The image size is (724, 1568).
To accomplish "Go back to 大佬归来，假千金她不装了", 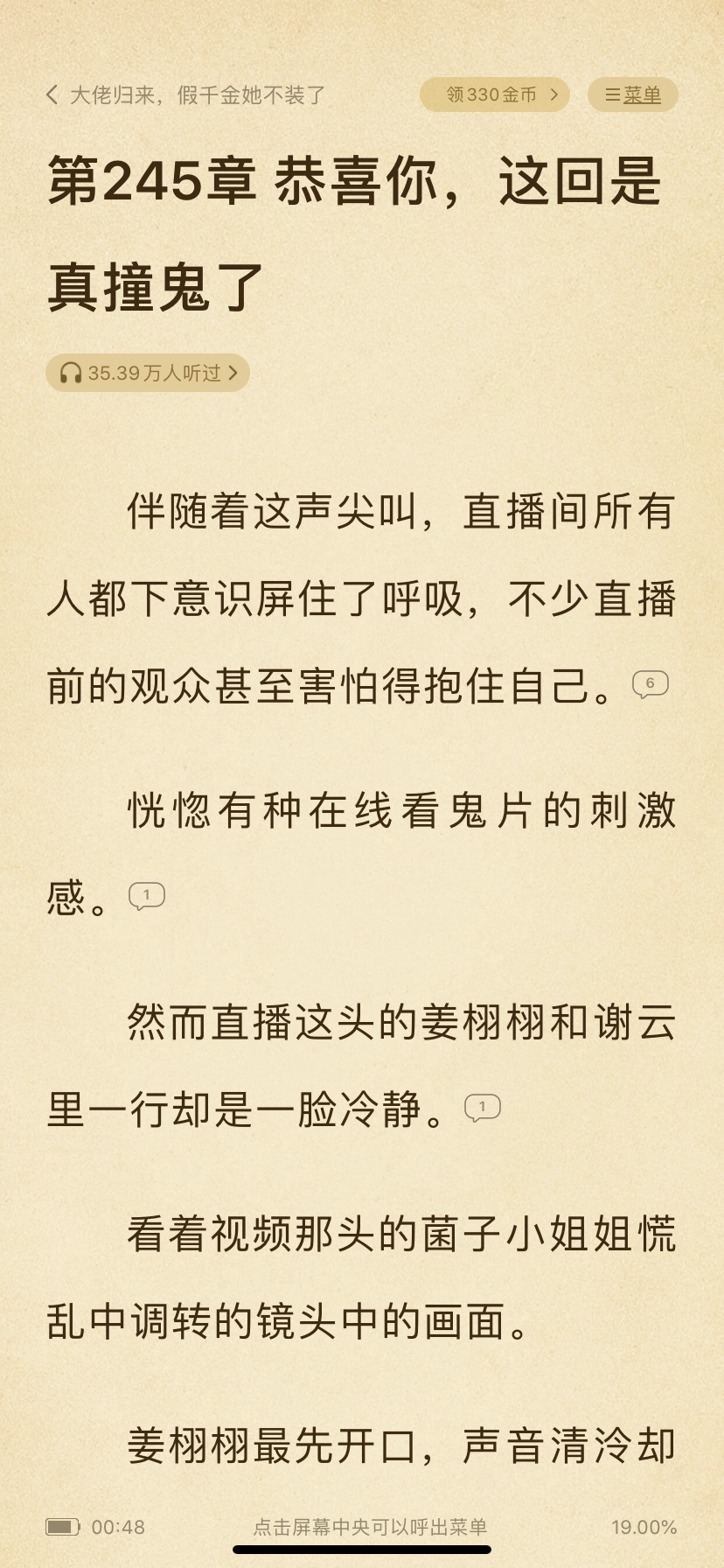I will coord(185,94).
